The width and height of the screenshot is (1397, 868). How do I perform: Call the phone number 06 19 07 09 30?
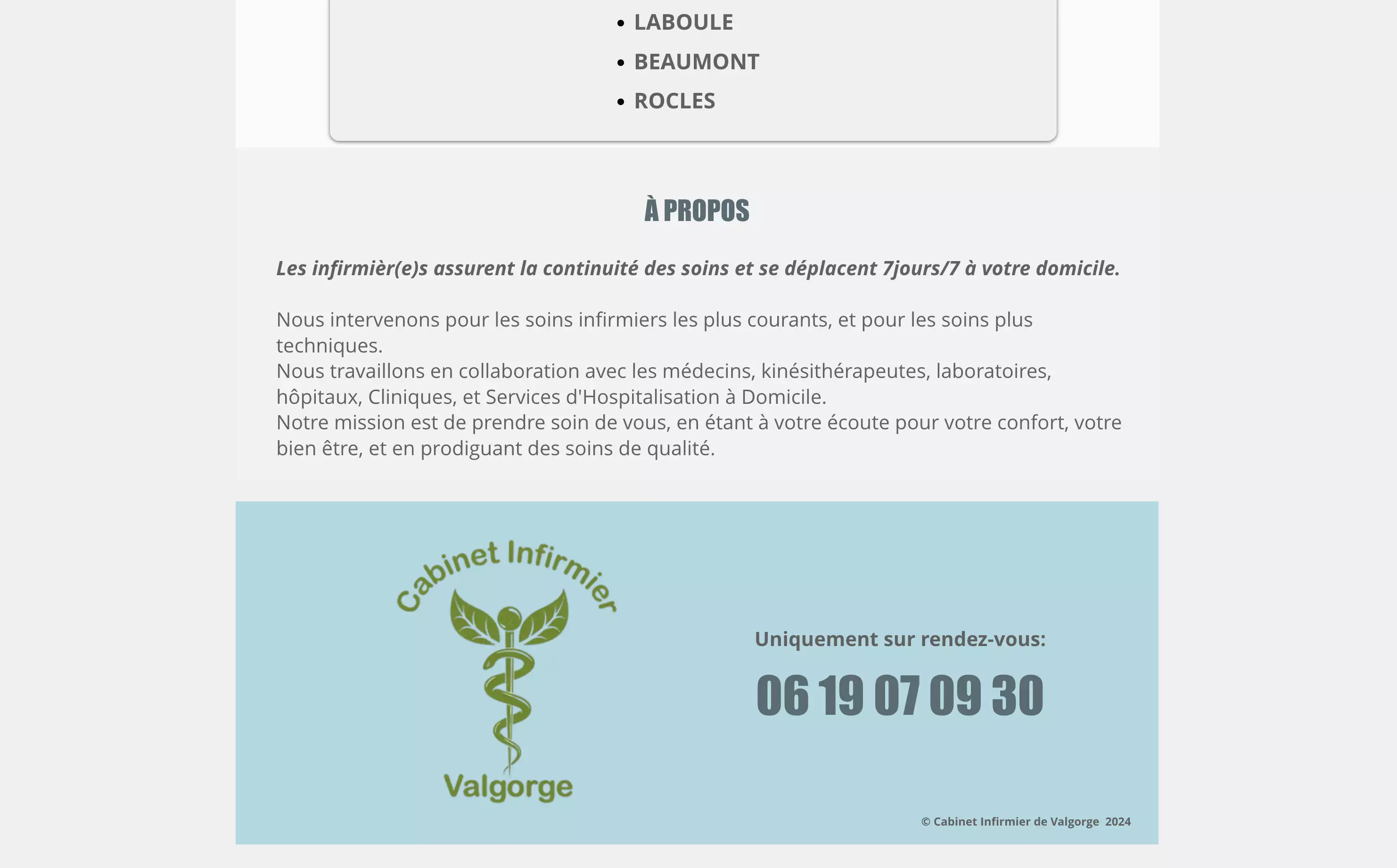point(899,695)
